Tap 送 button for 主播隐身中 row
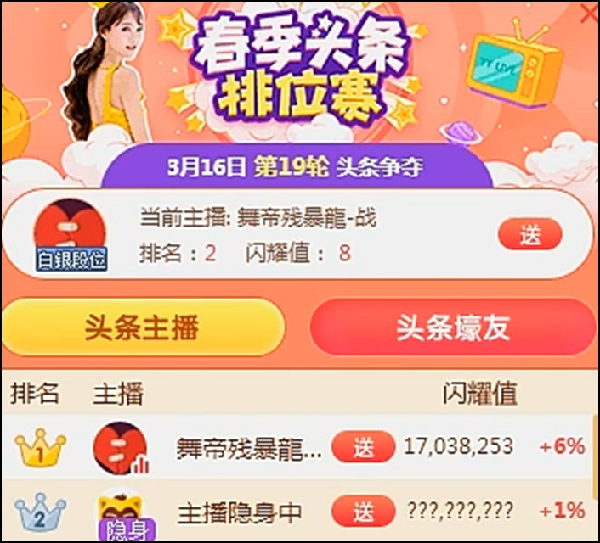 click(x=362, y=511)
